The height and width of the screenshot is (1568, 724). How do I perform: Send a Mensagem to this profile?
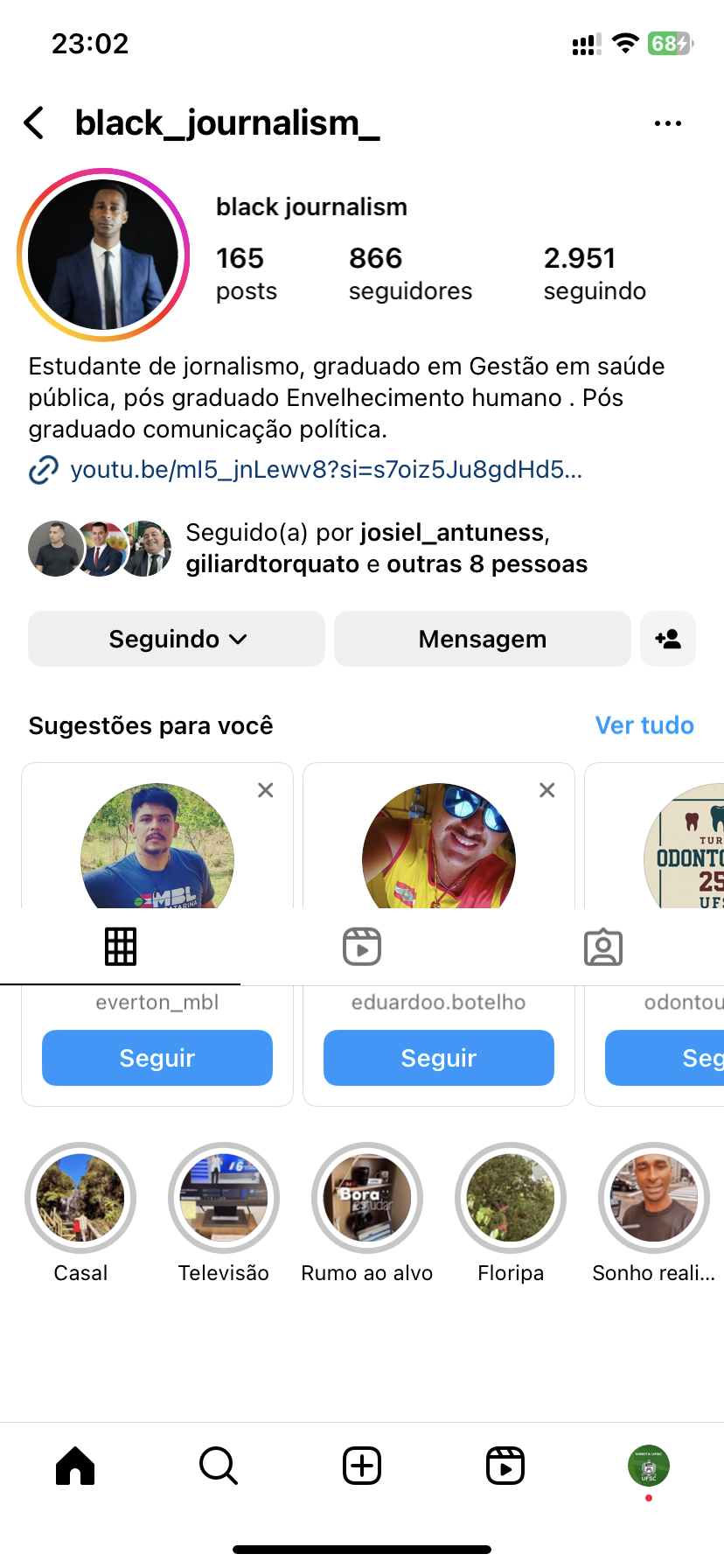[482, 639]
